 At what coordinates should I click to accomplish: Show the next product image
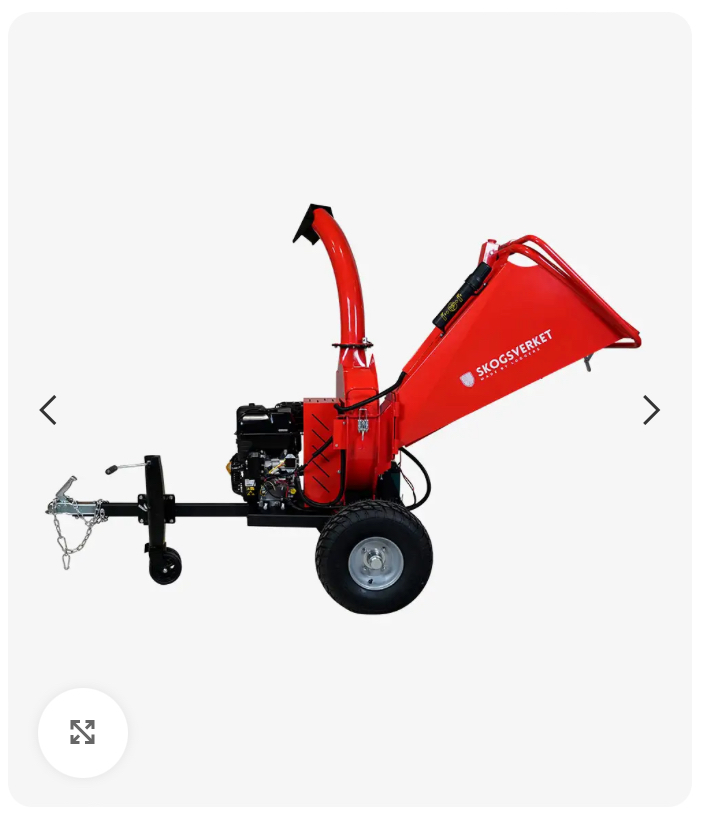651,410
